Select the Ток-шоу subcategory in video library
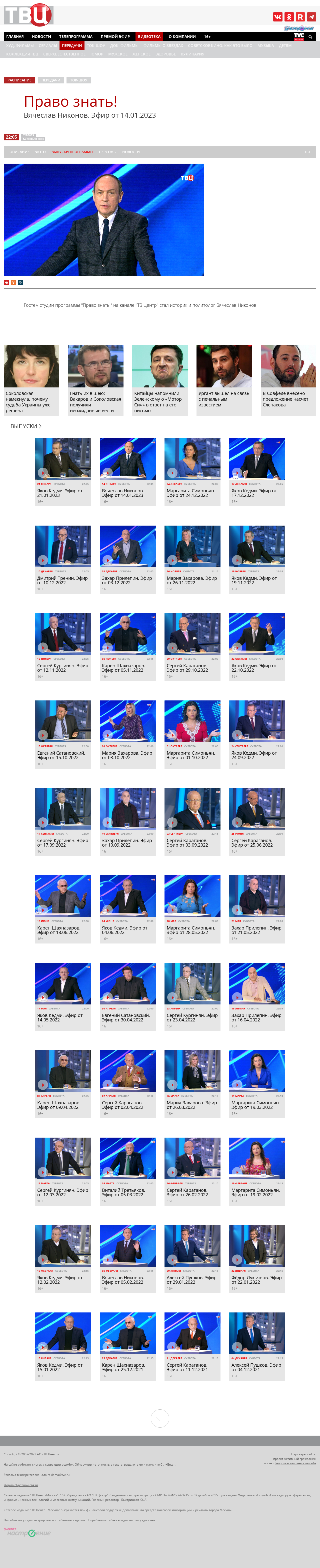The width and height of the screenshot is (320, 1568). 96,46
